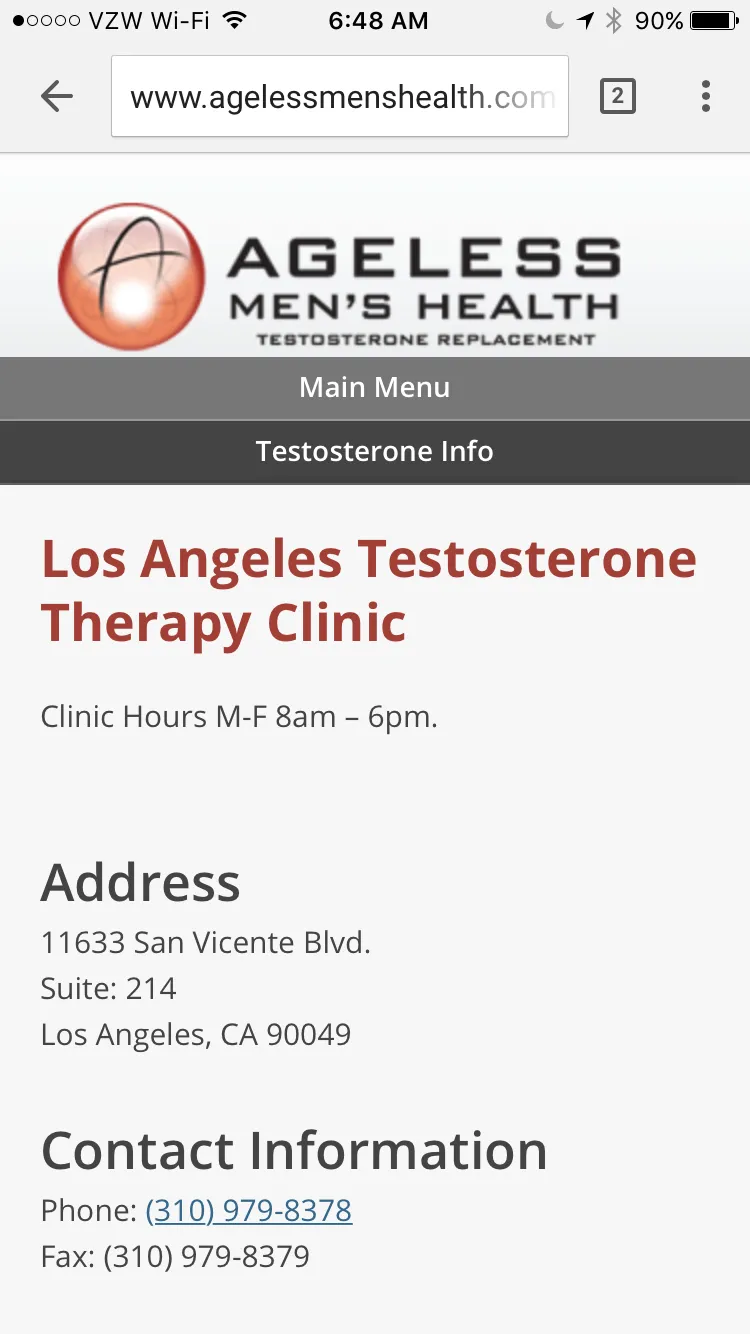This screenshot has height=1334, width=750.
Task: Open the Testosterone Info menu
Action: [x=375, y=452]
